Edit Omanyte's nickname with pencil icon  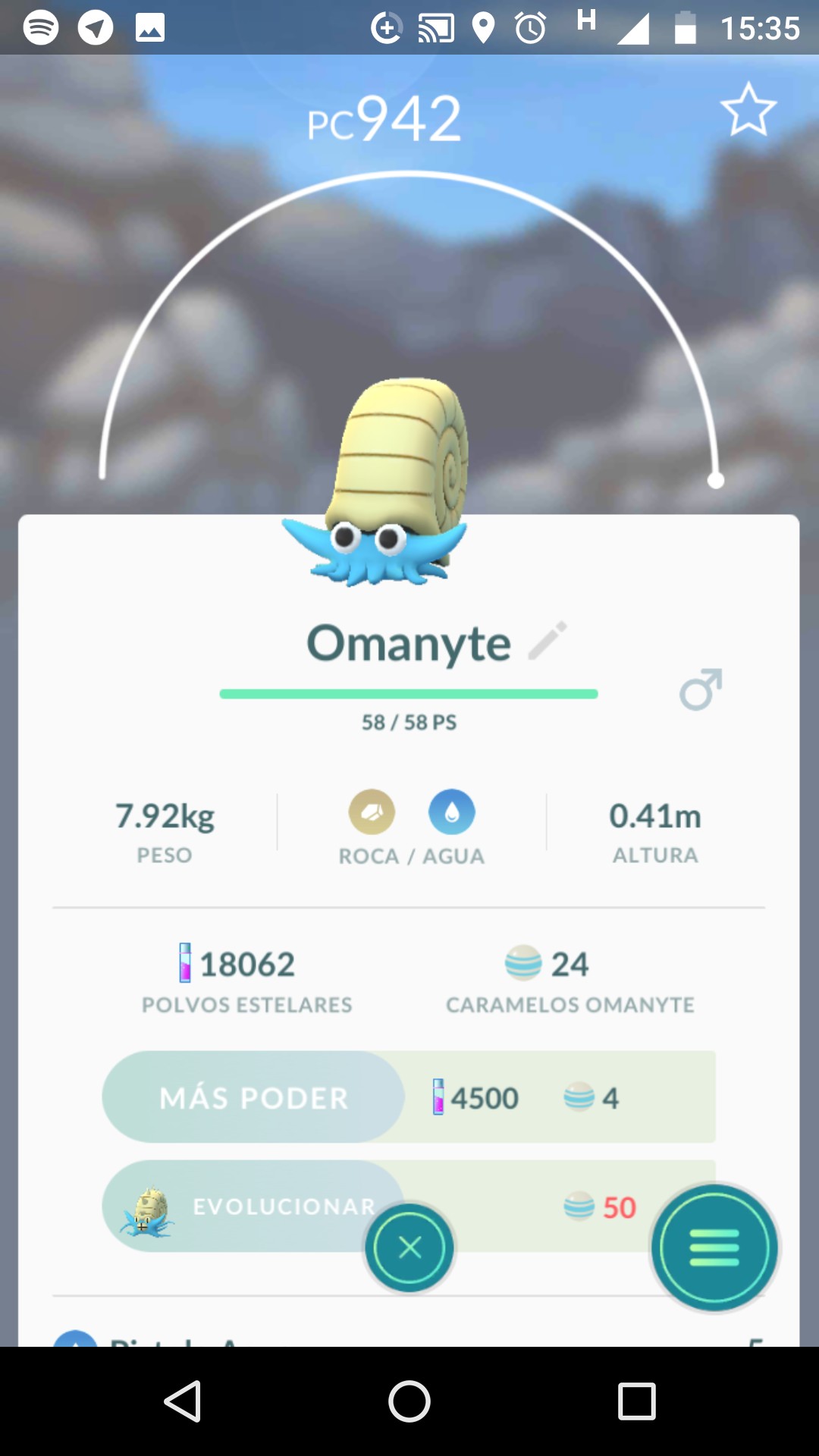[x=548, y=641]
